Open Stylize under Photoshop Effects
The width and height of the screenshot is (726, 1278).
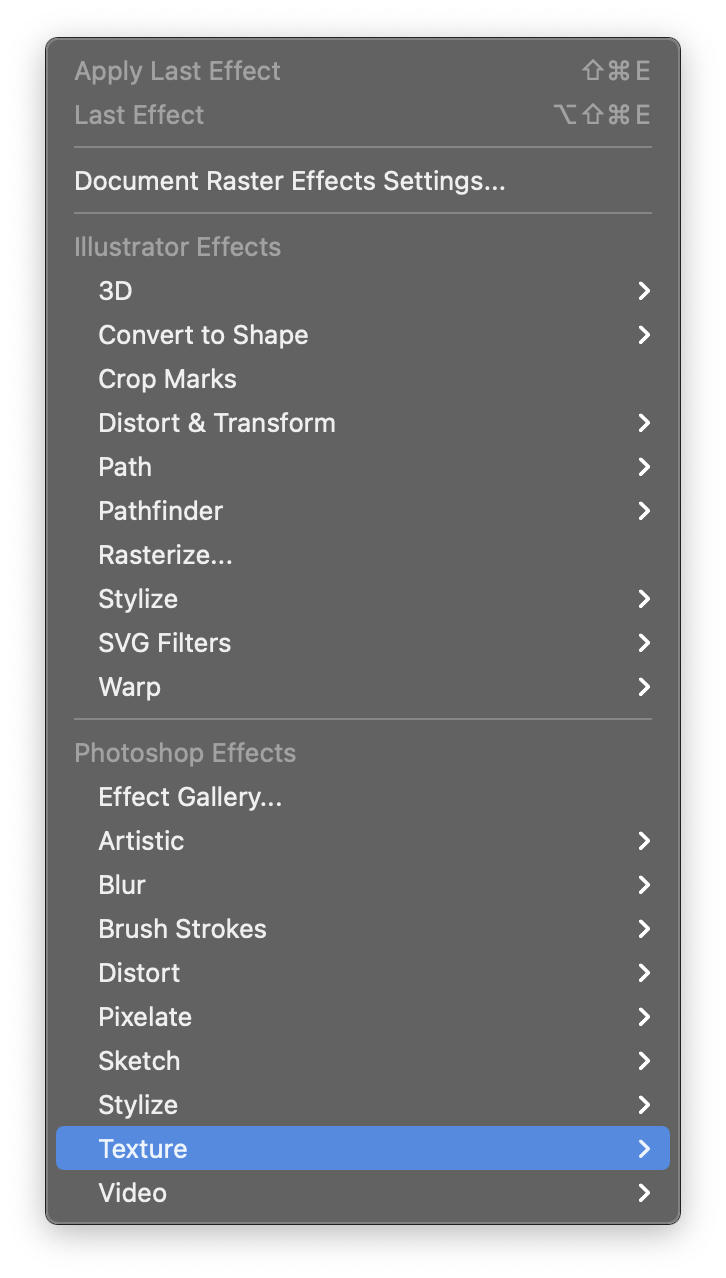(x=138, y=1105)
